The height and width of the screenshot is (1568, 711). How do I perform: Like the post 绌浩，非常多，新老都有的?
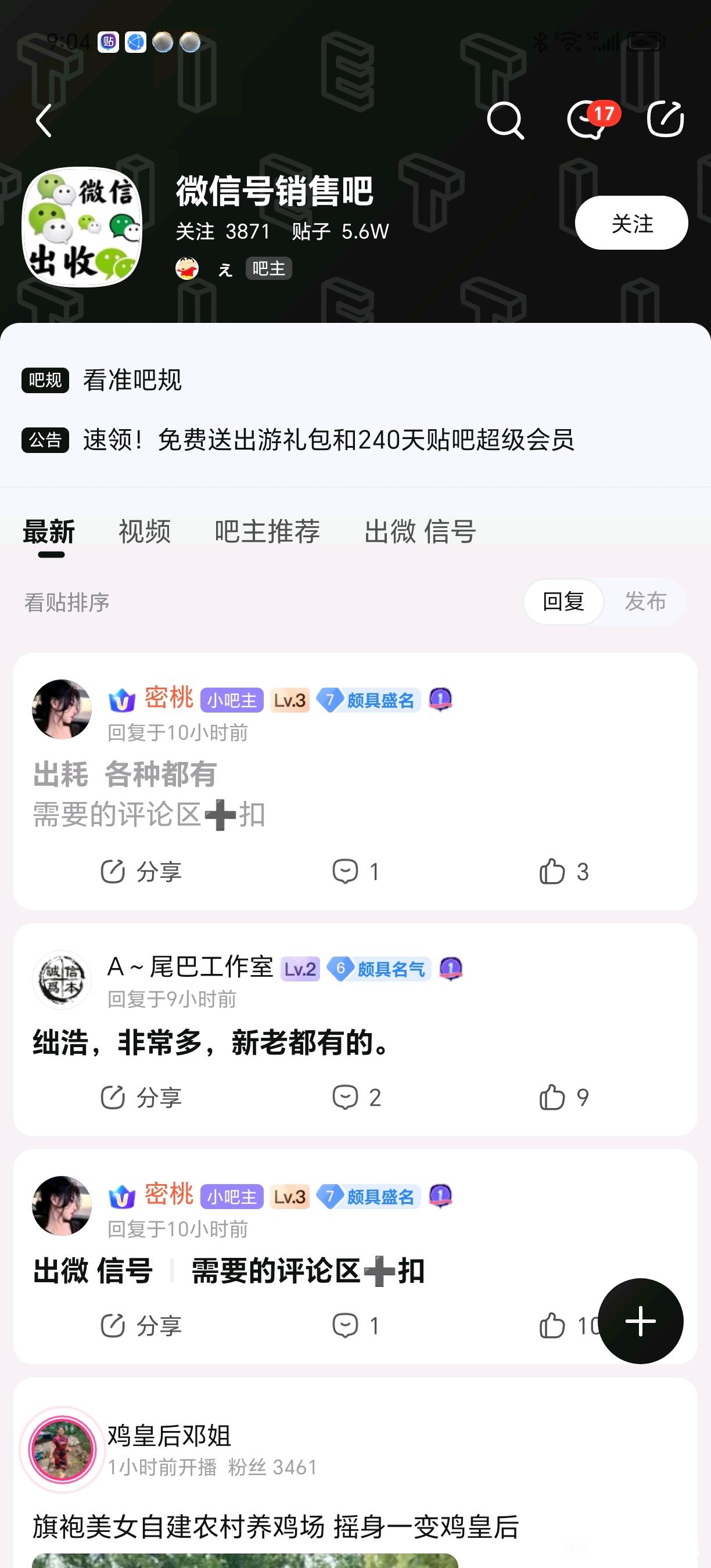coord(563,1098)
